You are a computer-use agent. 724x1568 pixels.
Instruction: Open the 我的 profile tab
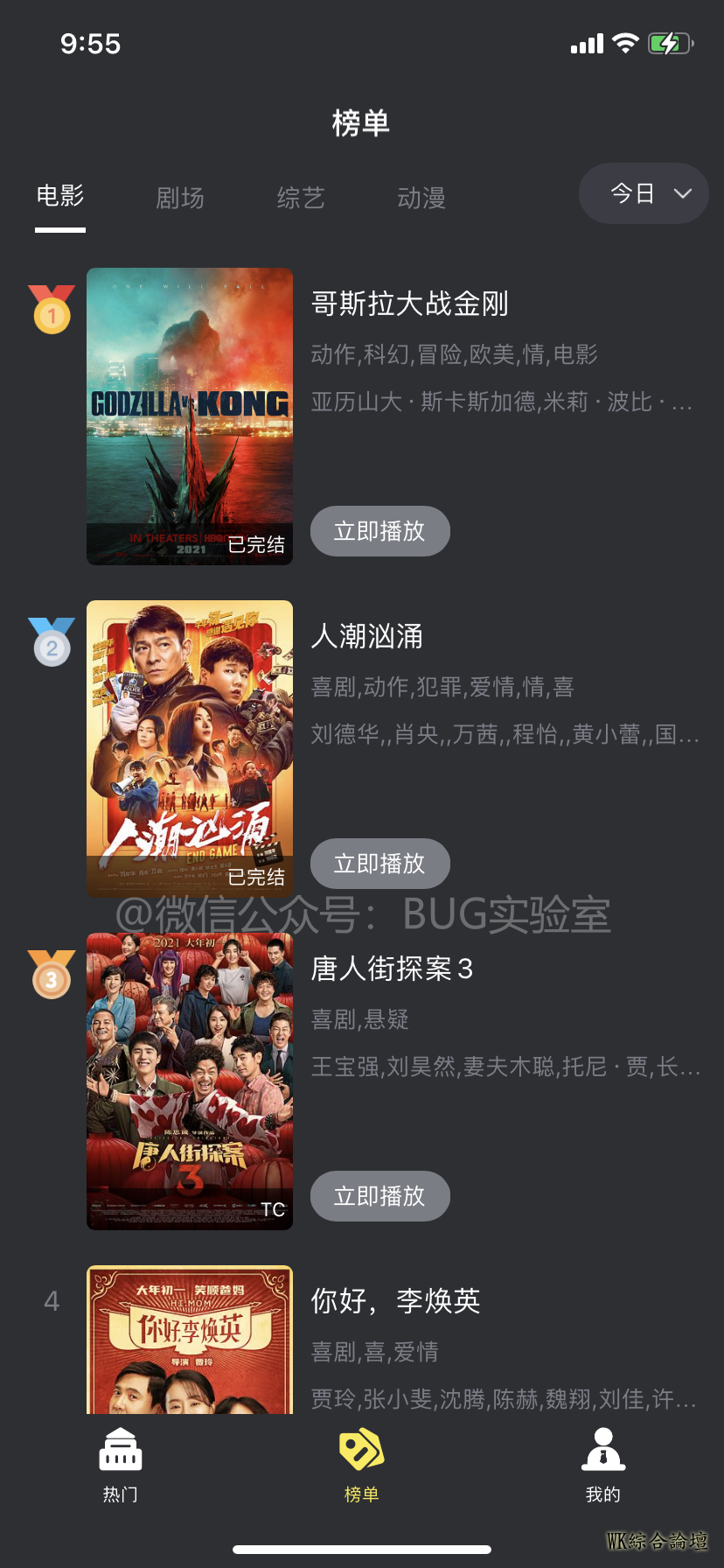click(x=602, y=1465)
